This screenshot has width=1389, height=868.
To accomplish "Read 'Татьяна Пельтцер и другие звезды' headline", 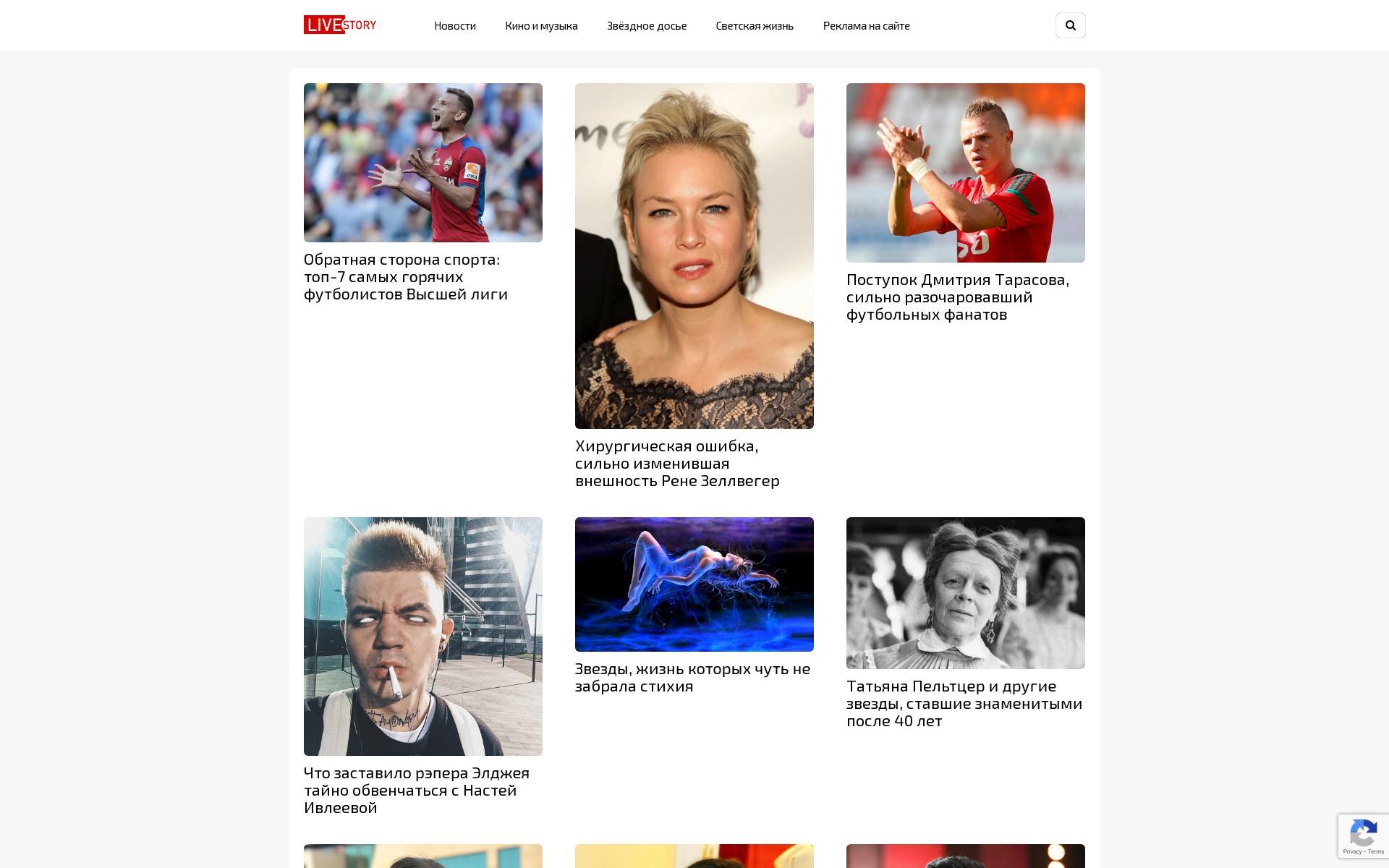I will 964,703.
